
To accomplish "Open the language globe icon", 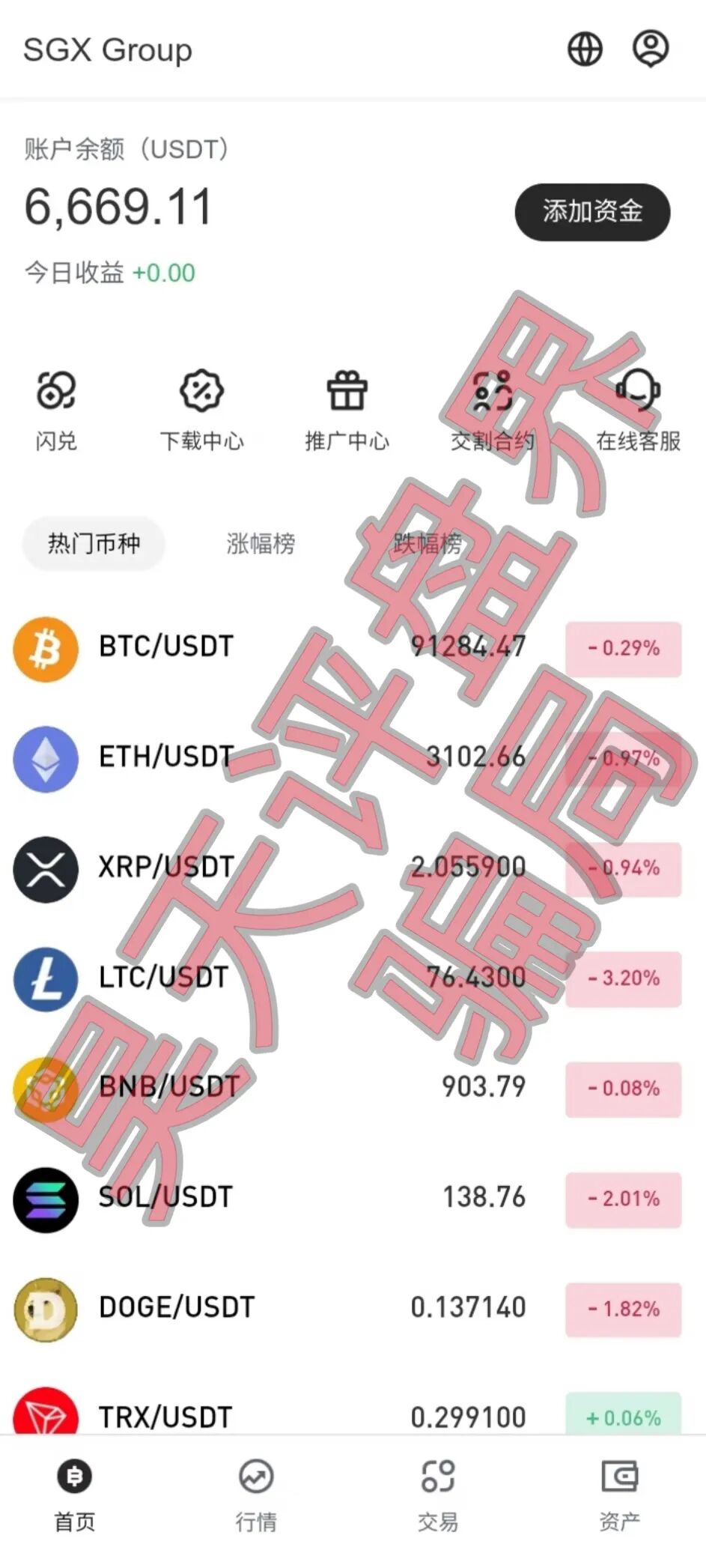I will [x=585, y=49].
